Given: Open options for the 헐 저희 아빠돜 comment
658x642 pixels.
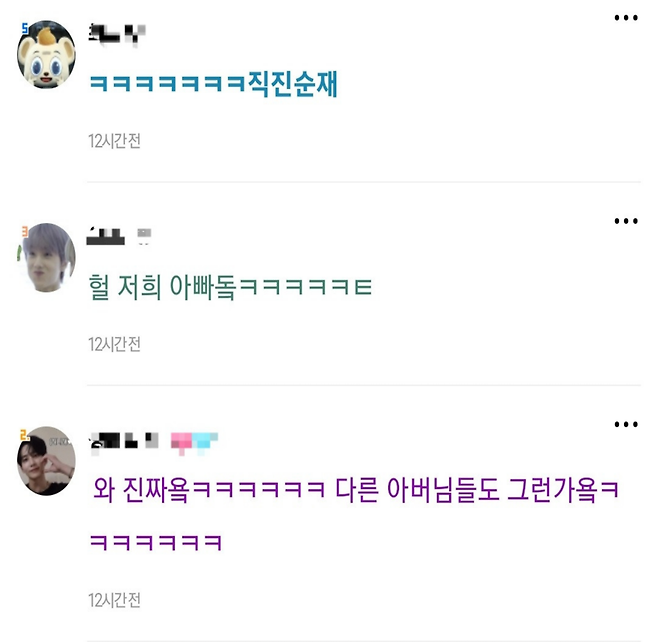Looking at the screenshot, I should 626,221.
